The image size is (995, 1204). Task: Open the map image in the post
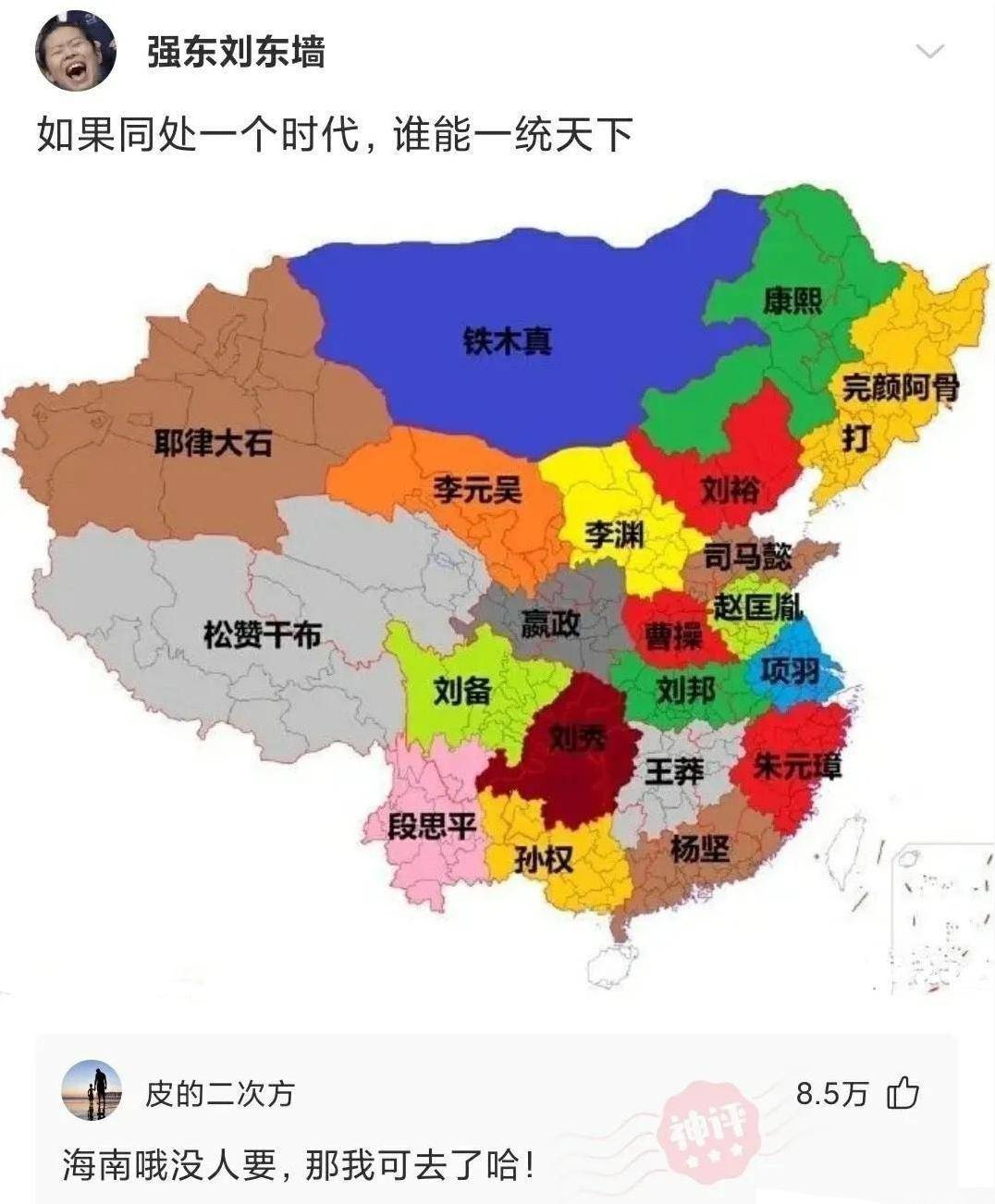tap(497, 583)
